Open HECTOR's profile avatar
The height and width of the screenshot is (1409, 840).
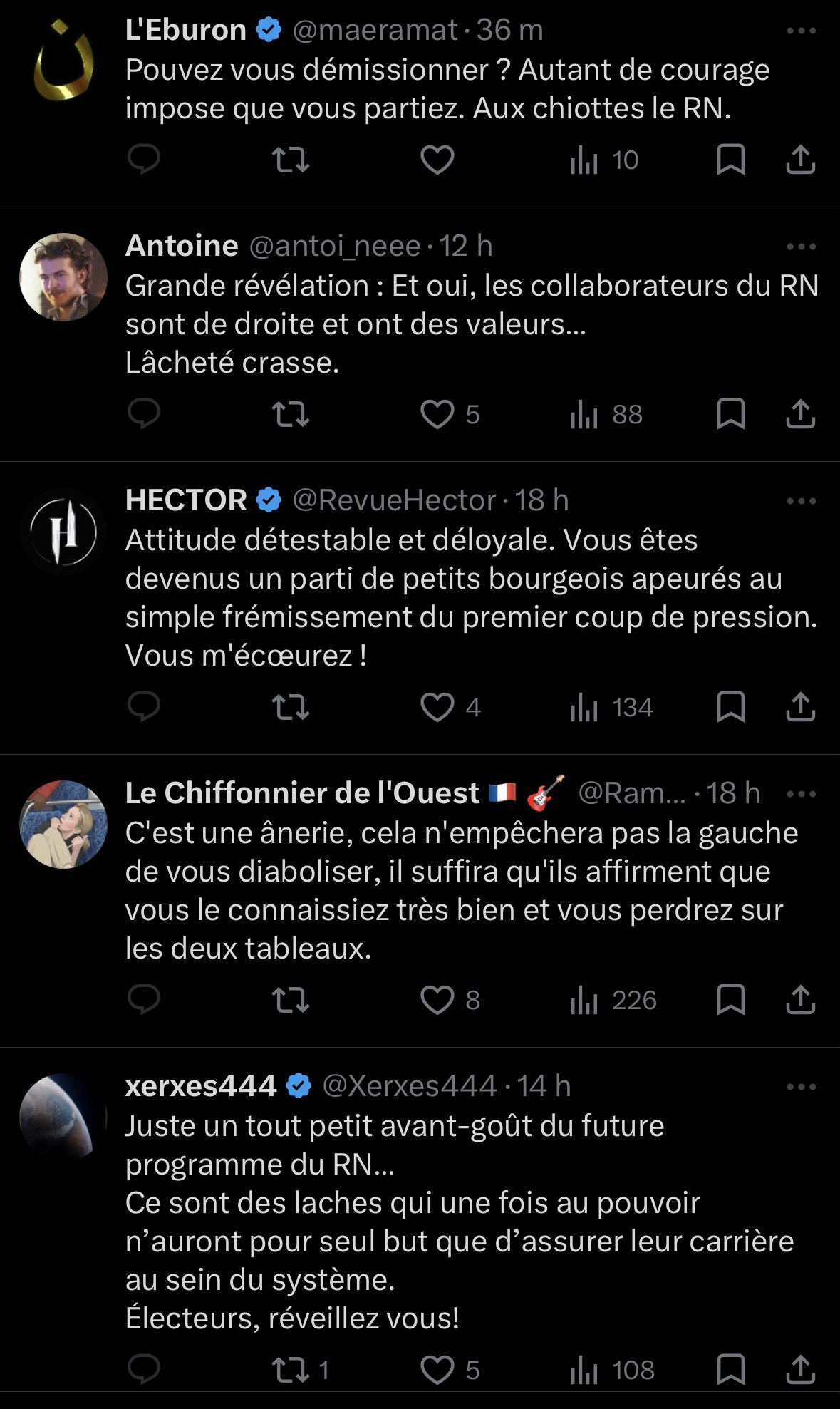(63, 532)
